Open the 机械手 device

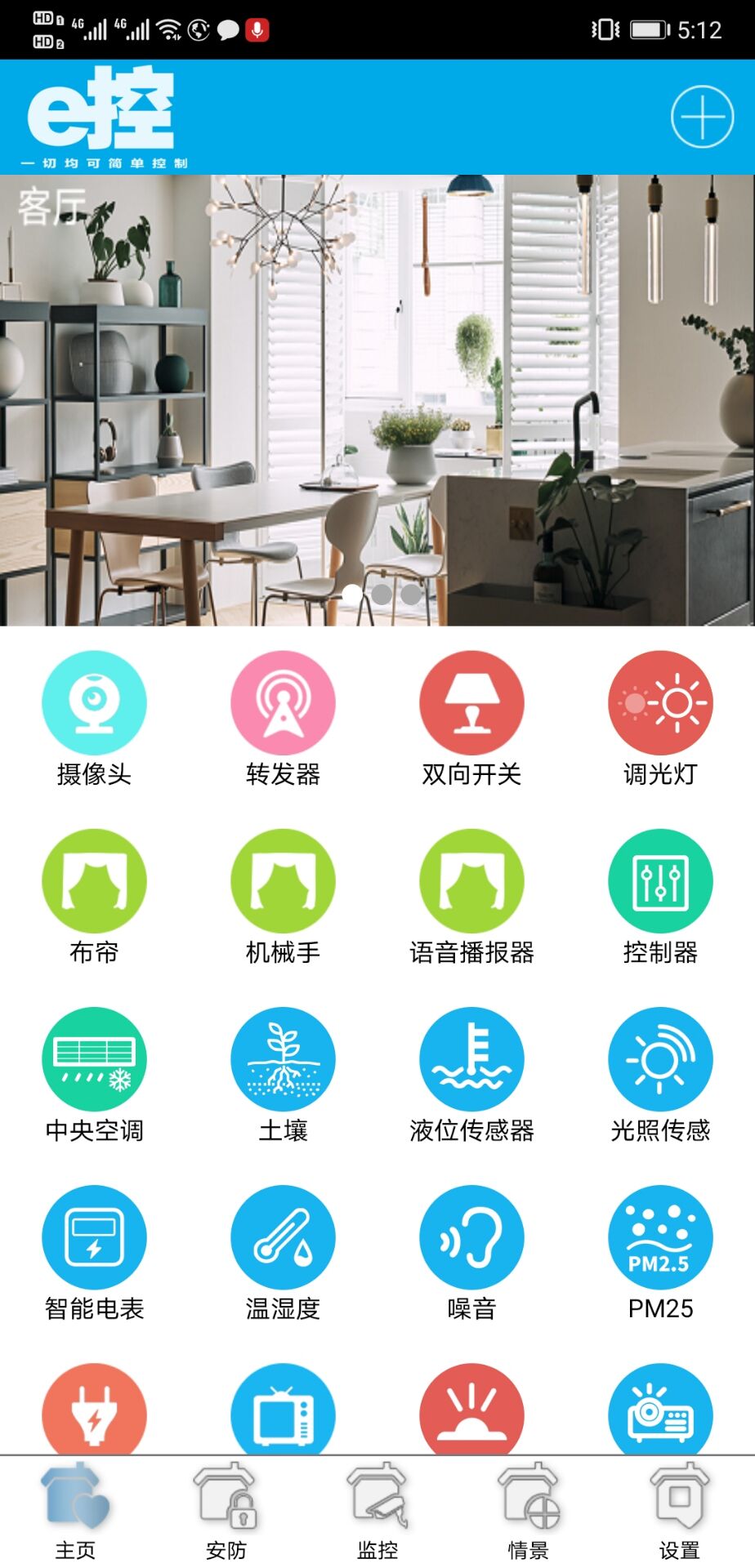pos(283,881)
